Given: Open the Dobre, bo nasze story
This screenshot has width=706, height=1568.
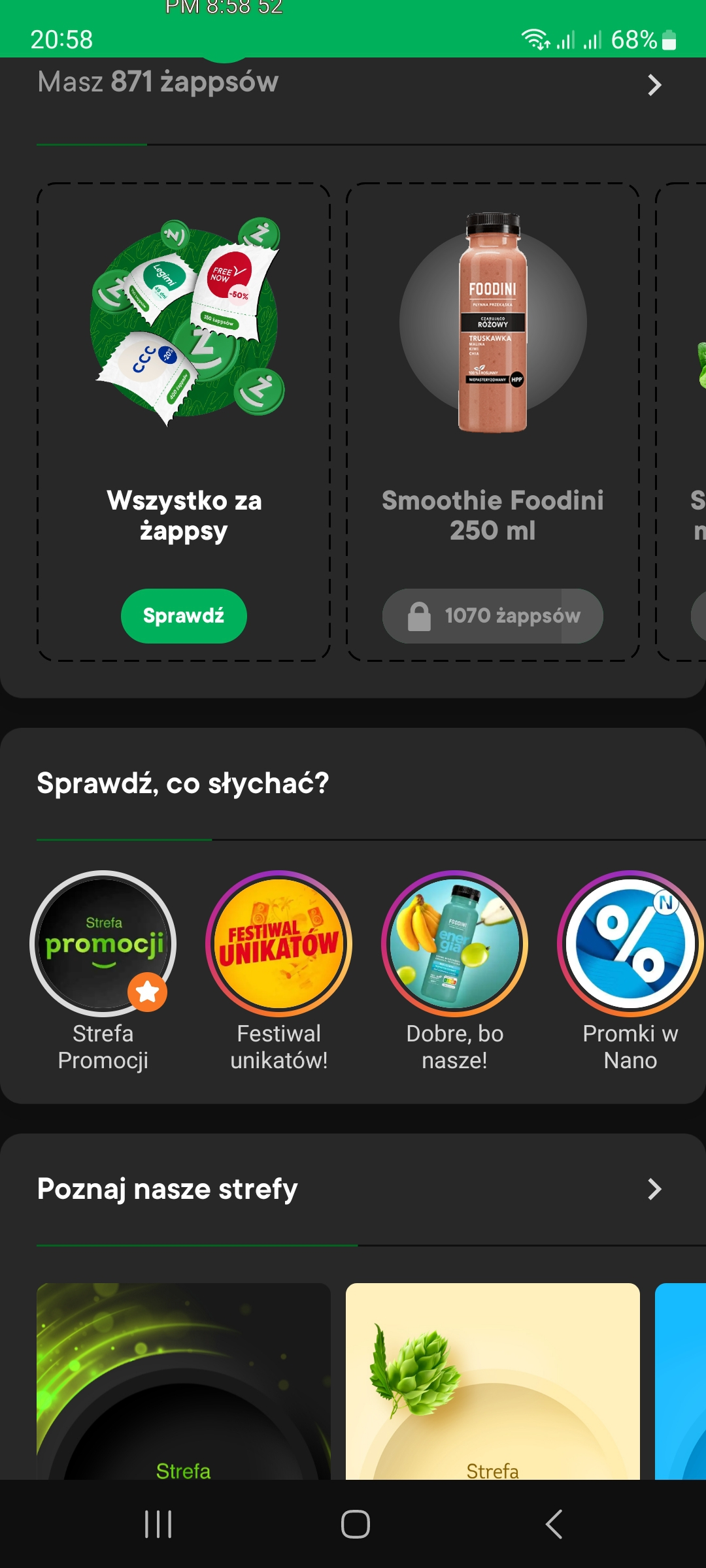Looking at the screenshot, I should [x=455, y=943].
